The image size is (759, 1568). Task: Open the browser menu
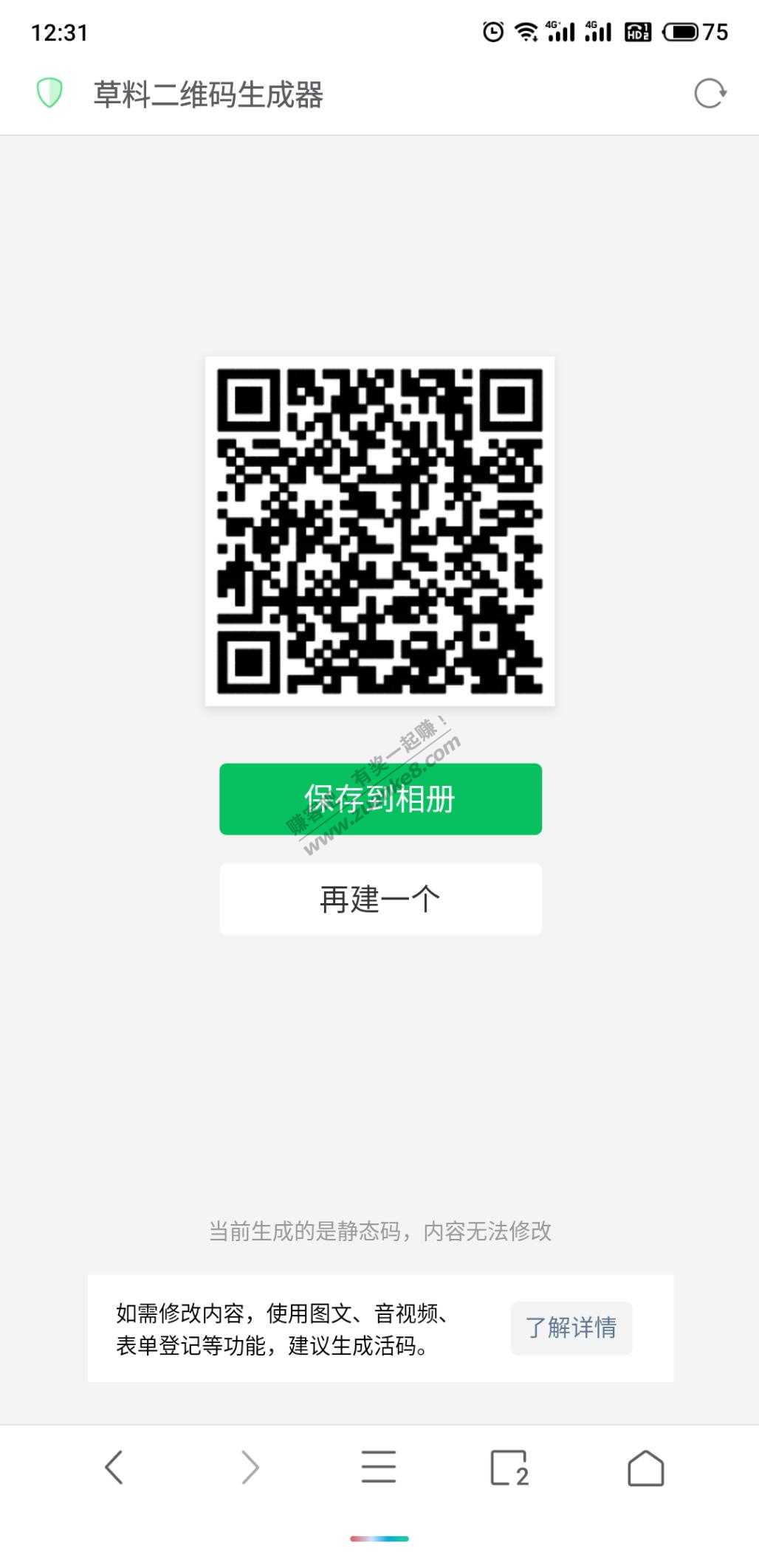tap(379, 1466)
